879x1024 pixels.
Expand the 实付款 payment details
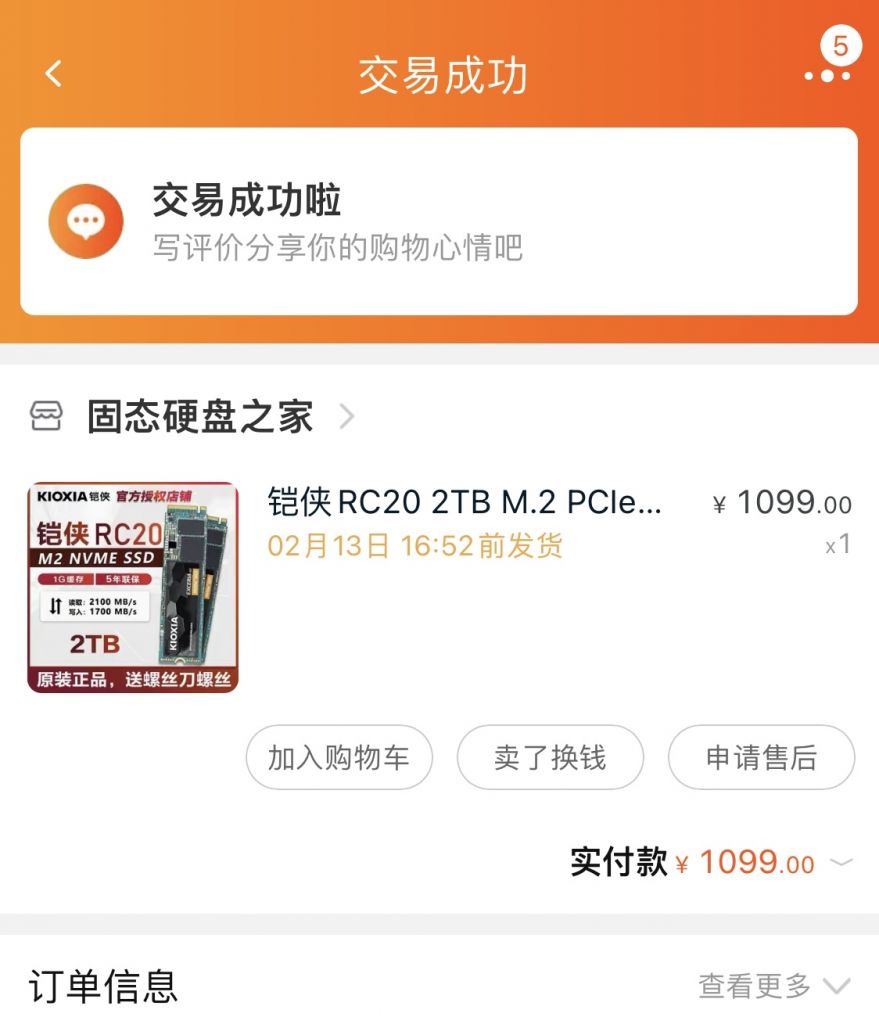(843, 862)
